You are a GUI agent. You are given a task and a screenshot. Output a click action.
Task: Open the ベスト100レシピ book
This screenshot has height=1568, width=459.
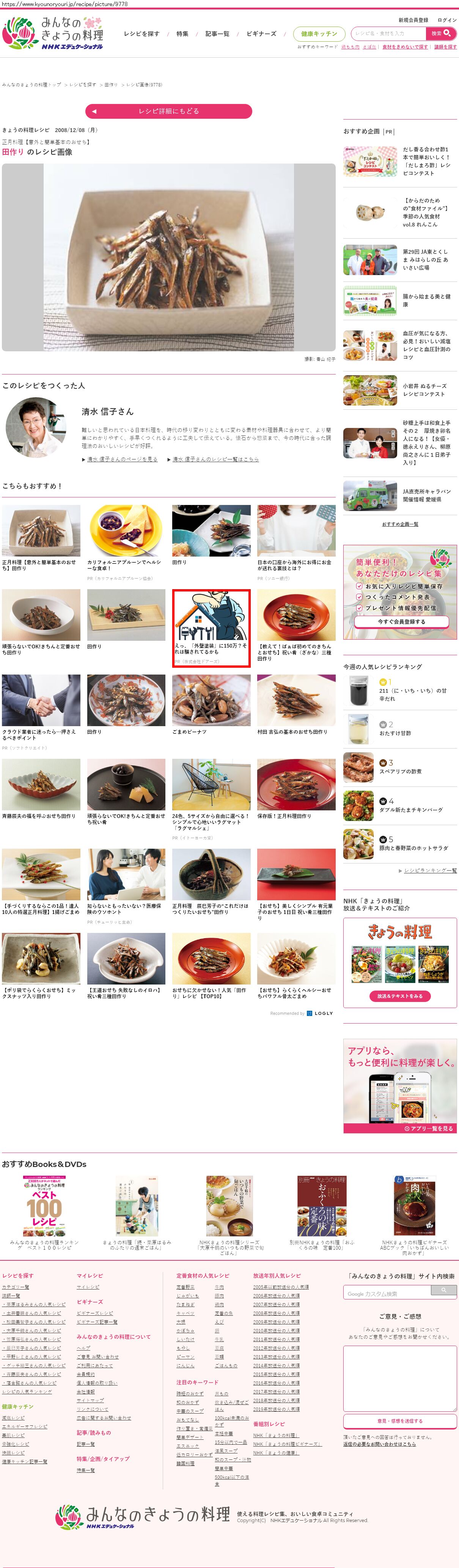[x=44, y=1211]
